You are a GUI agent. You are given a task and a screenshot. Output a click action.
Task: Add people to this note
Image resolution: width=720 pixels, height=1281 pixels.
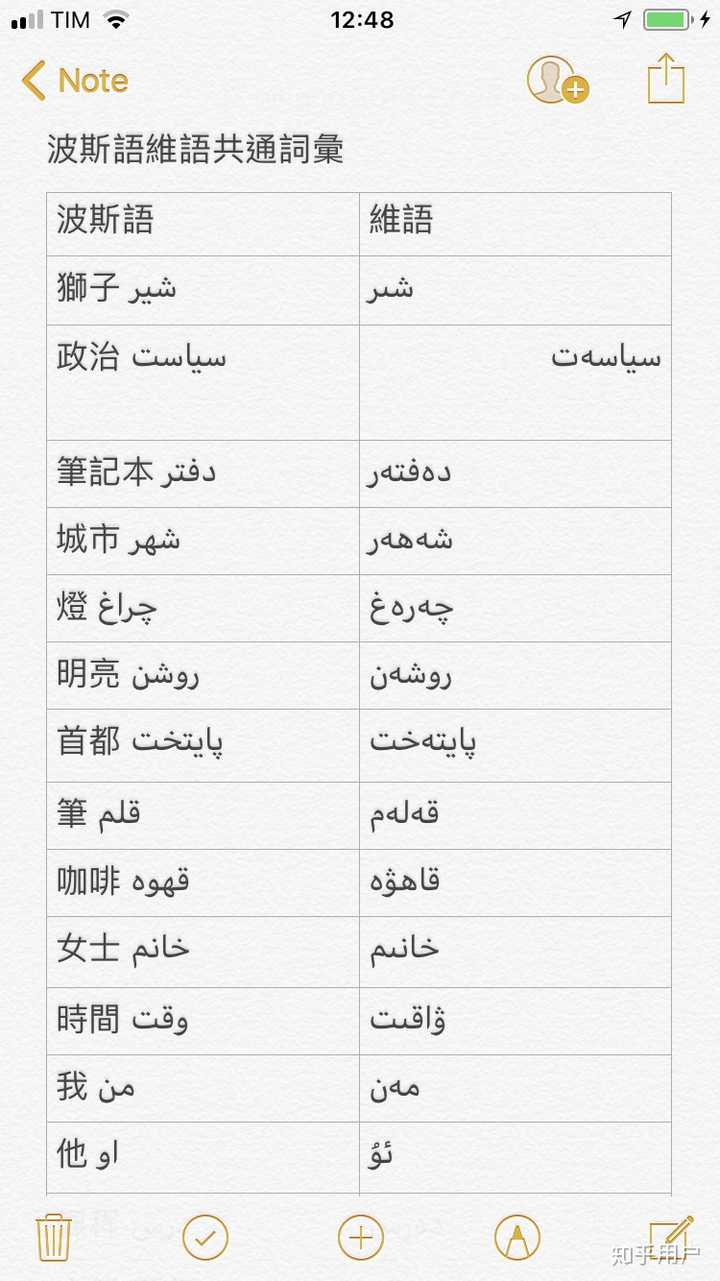(556, 80)
